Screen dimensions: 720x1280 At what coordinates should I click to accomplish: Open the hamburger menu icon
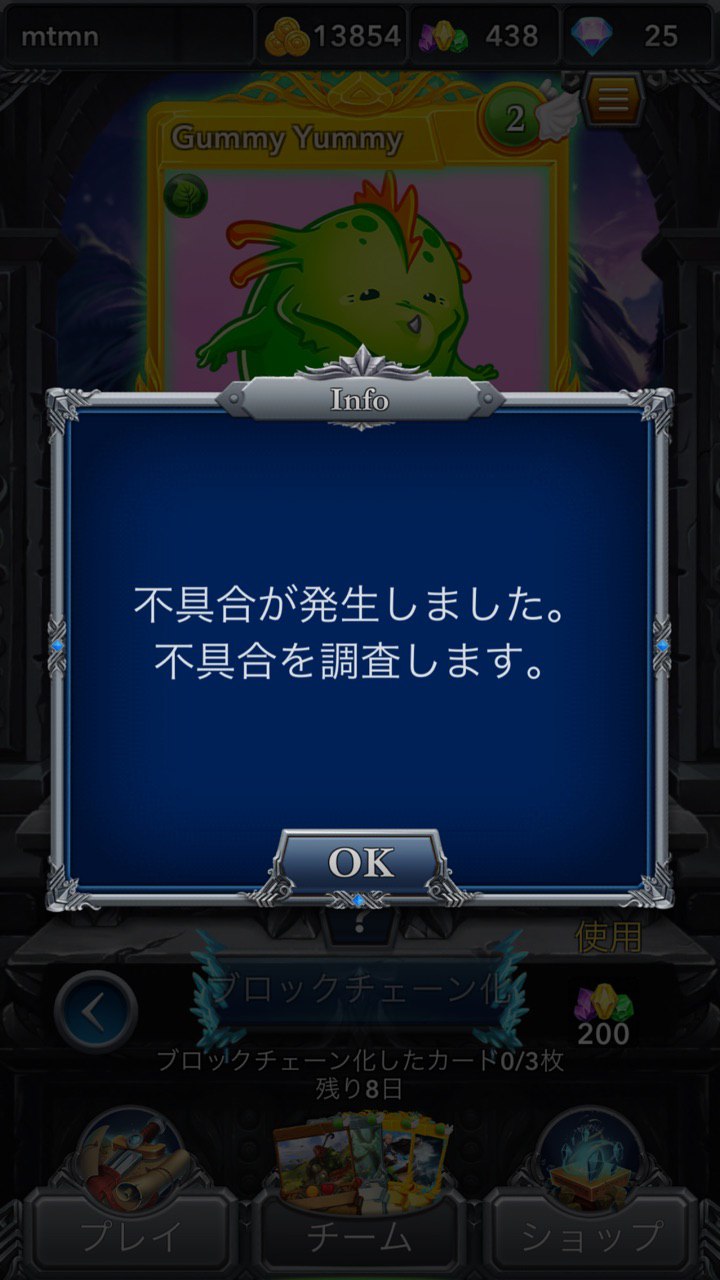pos(614,99)
